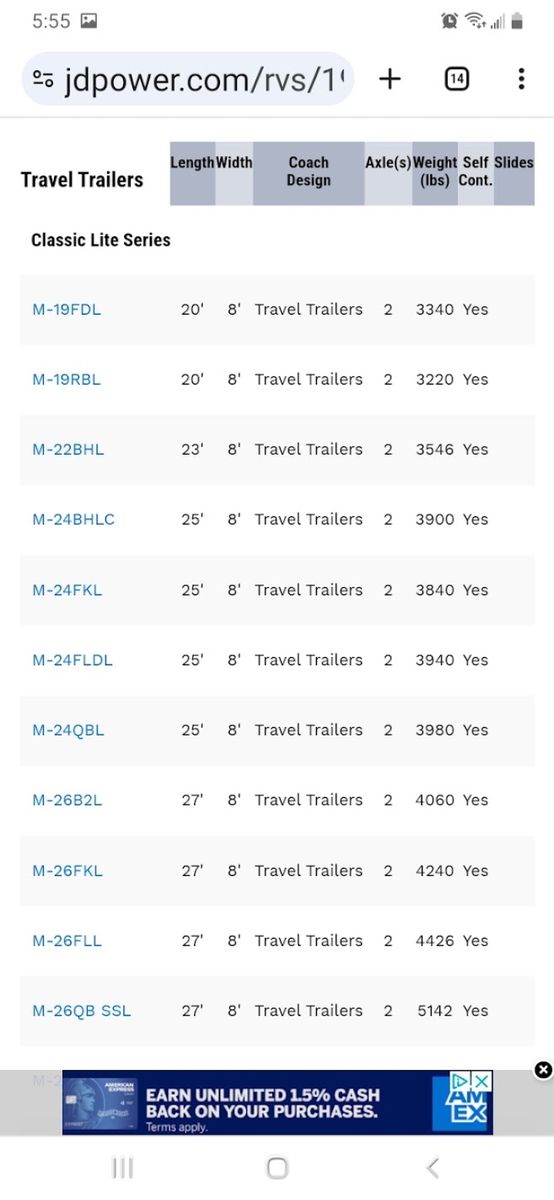Open the M-26QB SSL model link
Image resolution: width=554 pixels, height=1200 pixels.
coord(82,1011)
